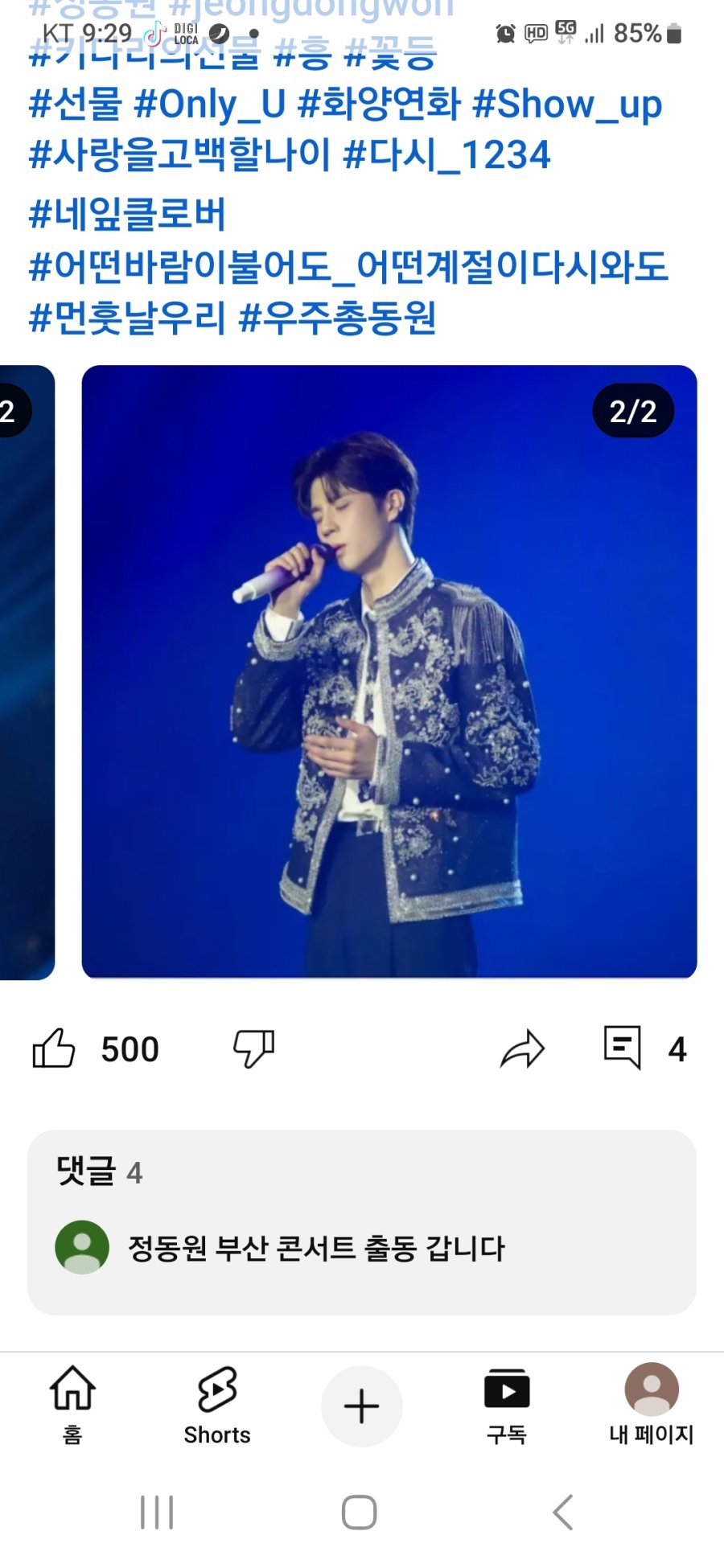This screenshot has height=1568, width=724.
Task: Open recent apps from navigation bar
Action: point(157,1513)
